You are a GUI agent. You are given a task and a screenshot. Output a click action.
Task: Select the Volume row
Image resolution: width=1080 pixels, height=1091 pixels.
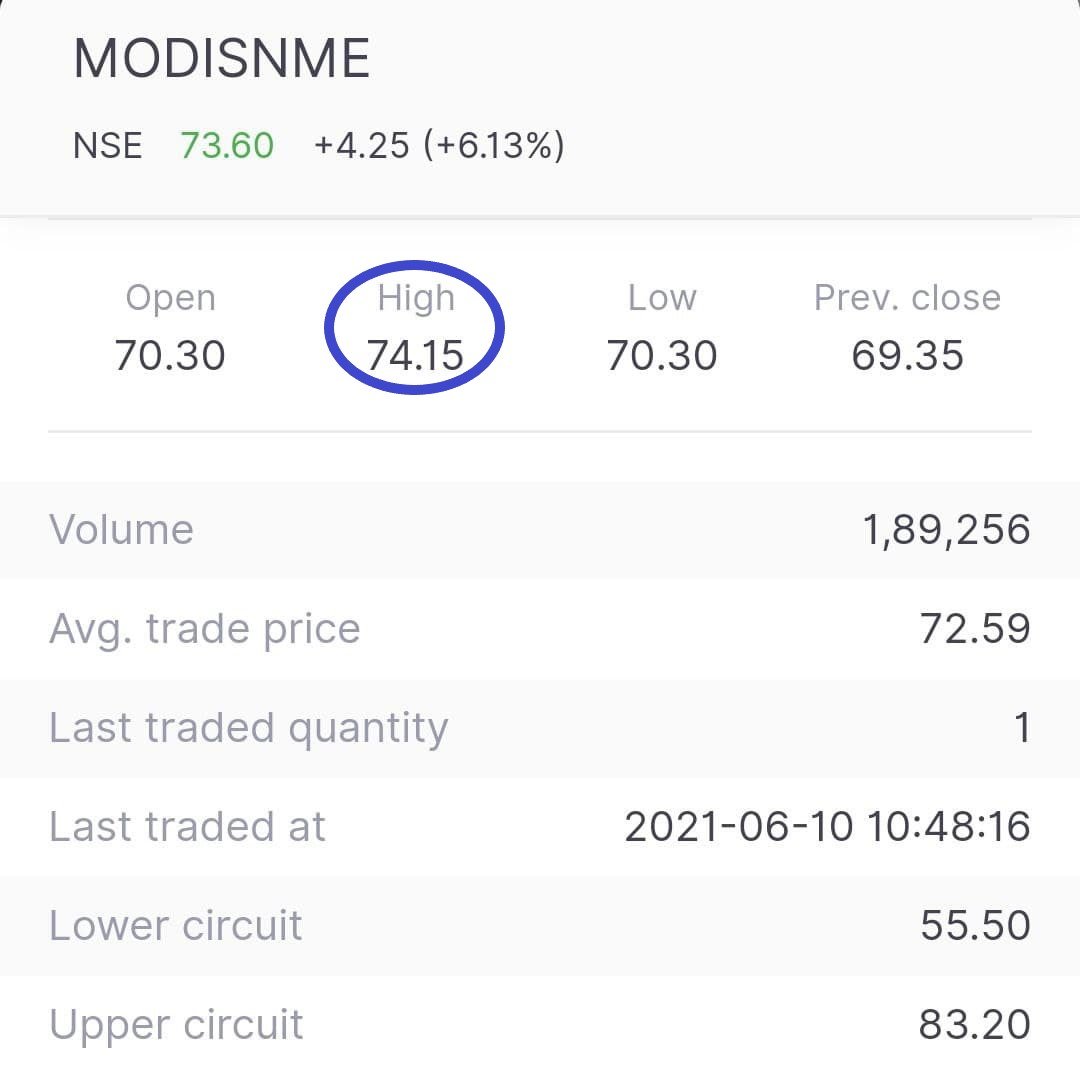(x=121, y=530)
